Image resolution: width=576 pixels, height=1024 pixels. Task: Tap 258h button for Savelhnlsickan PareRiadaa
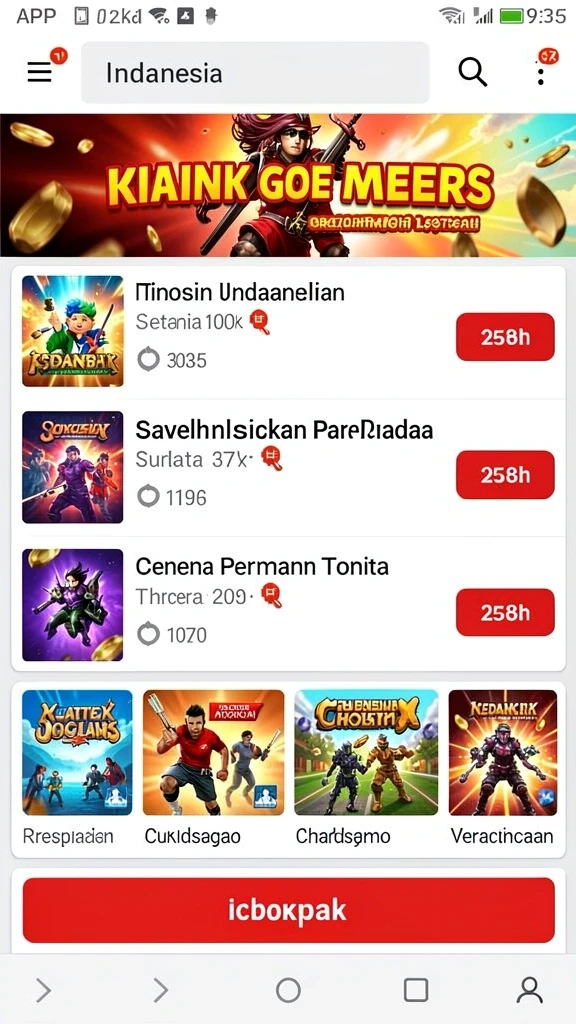pos(505,474)
